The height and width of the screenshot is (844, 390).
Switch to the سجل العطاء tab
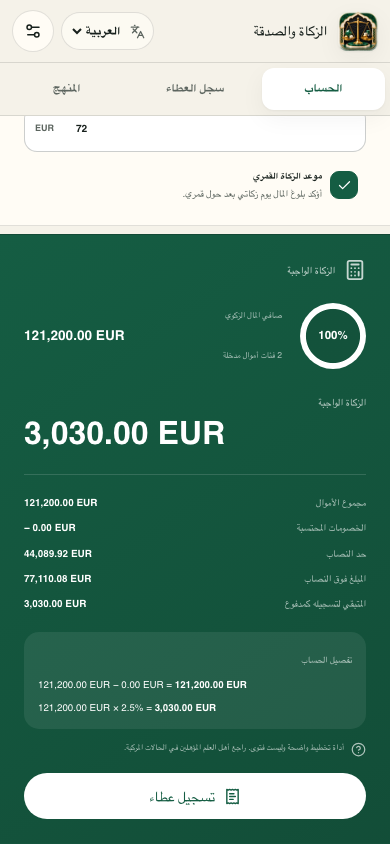pyautogui.click(x=195, y=89)
